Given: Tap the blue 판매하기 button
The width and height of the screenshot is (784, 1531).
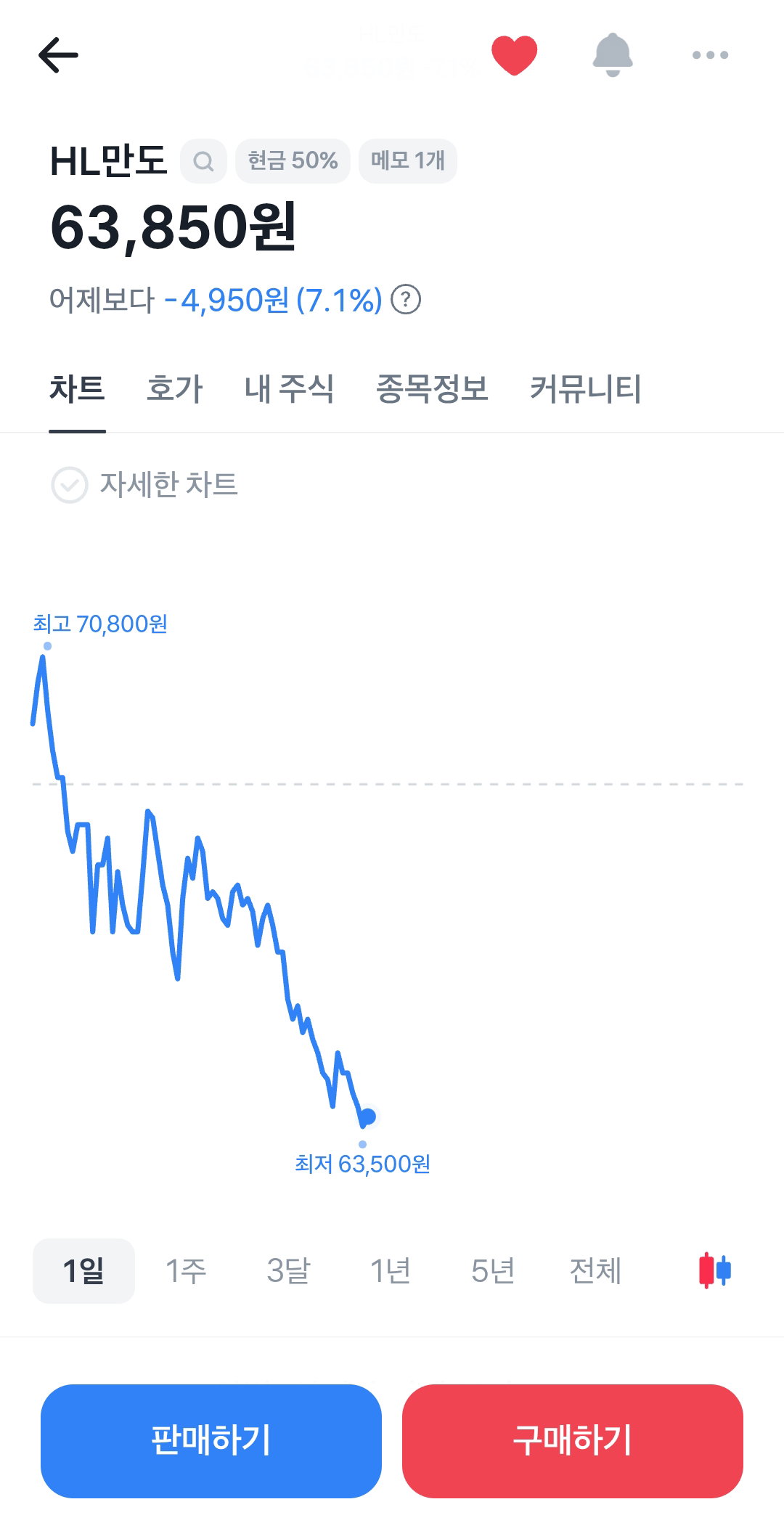Looking at the screenshot, I should [x=211, y=1441].
